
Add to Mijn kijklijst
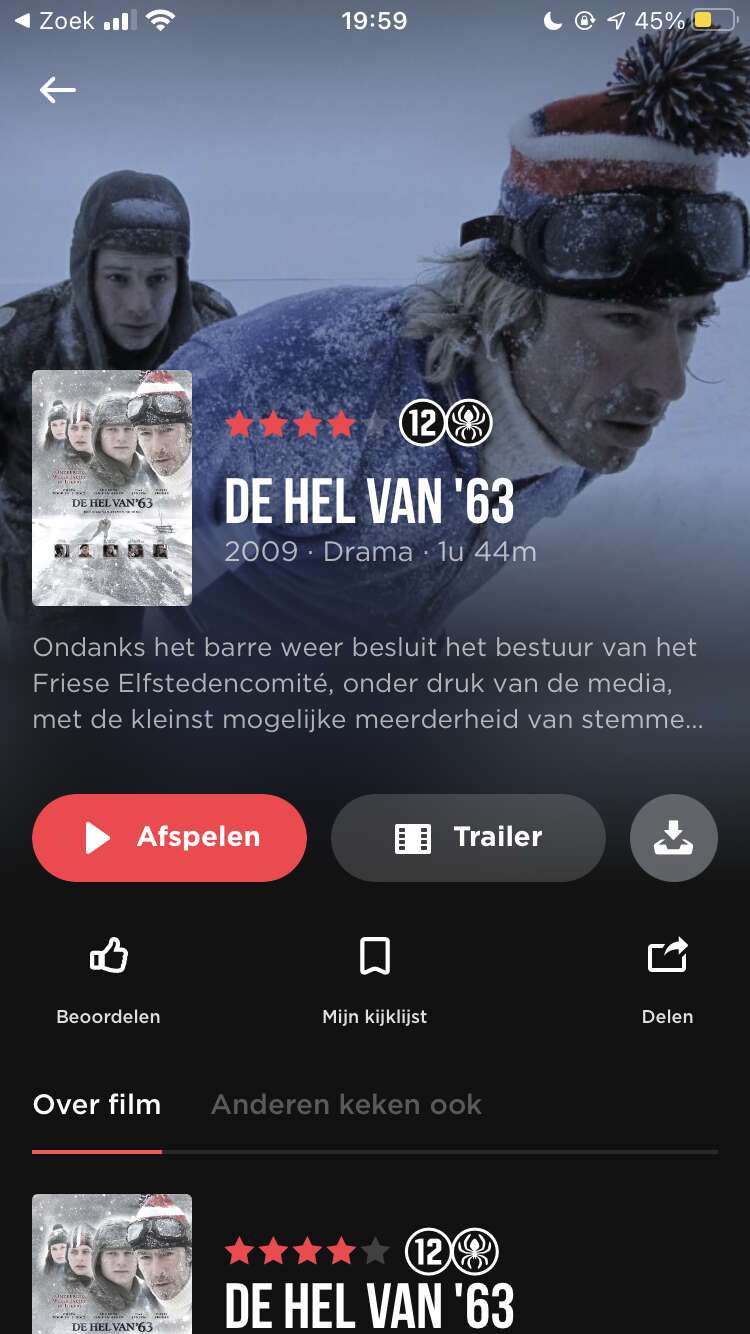point(375,981)
